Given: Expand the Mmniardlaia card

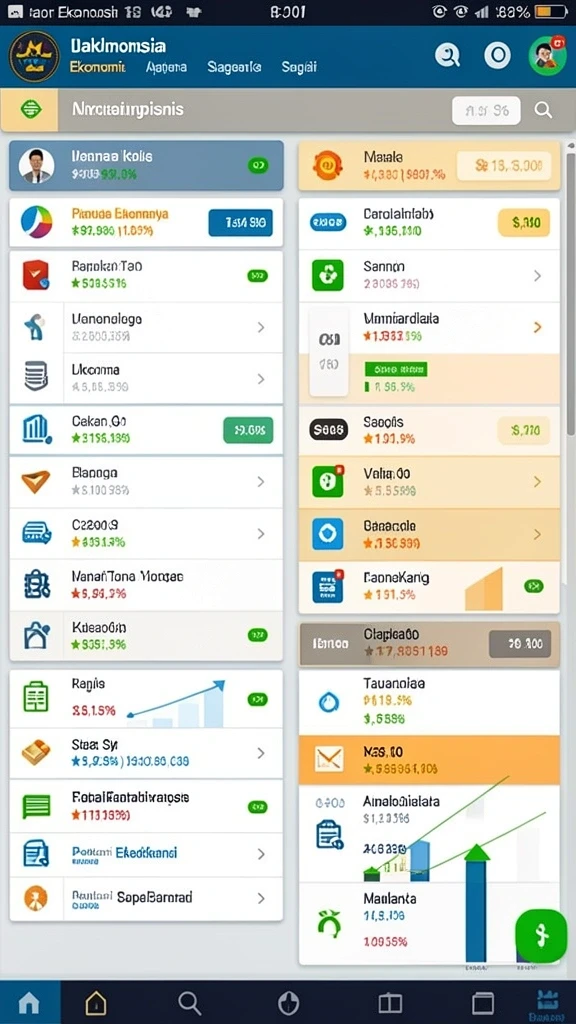Looking at the screenshot, I should (x=537, y=327).
